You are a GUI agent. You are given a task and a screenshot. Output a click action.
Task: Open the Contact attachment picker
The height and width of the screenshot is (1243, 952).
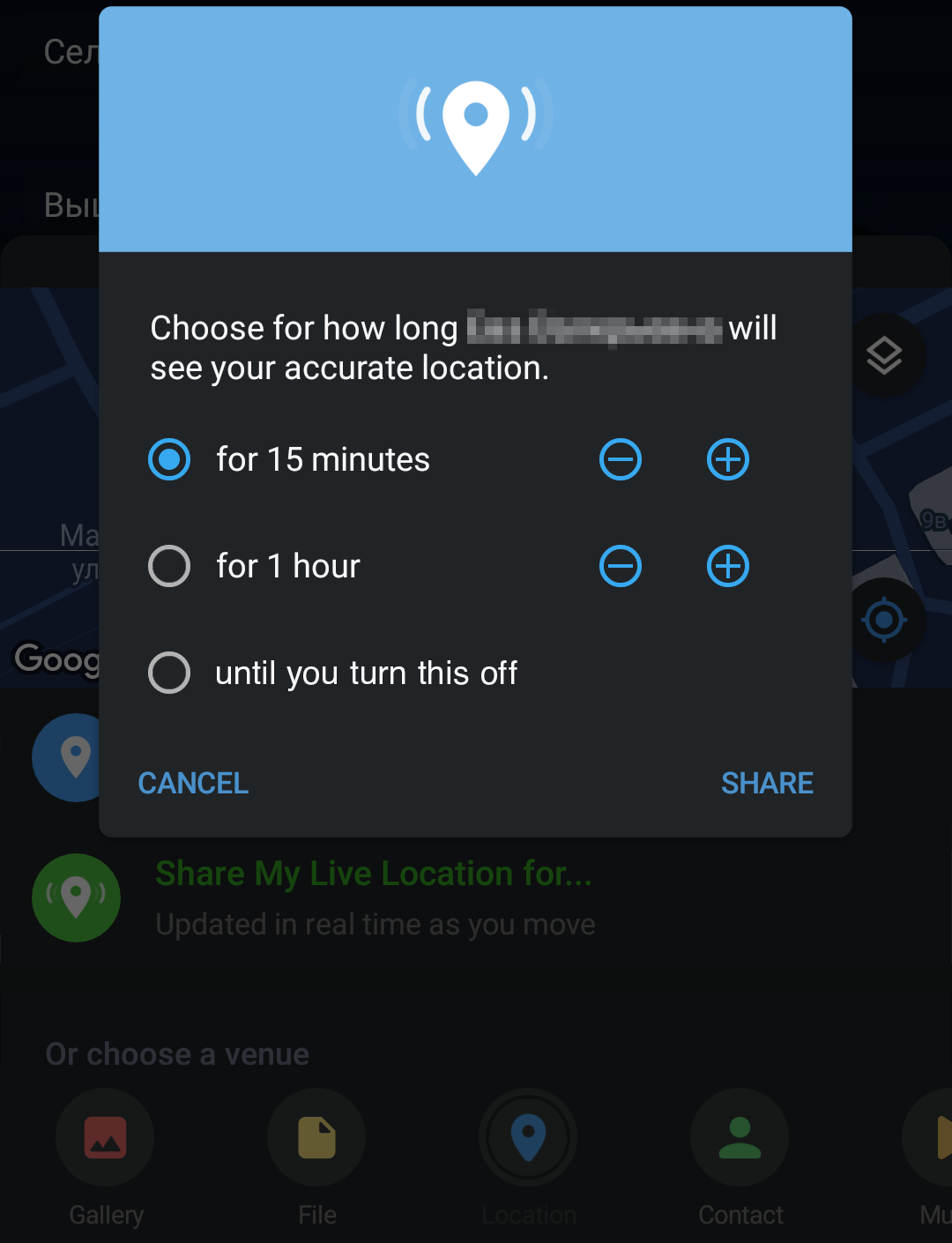click(x=739, y=1137)
